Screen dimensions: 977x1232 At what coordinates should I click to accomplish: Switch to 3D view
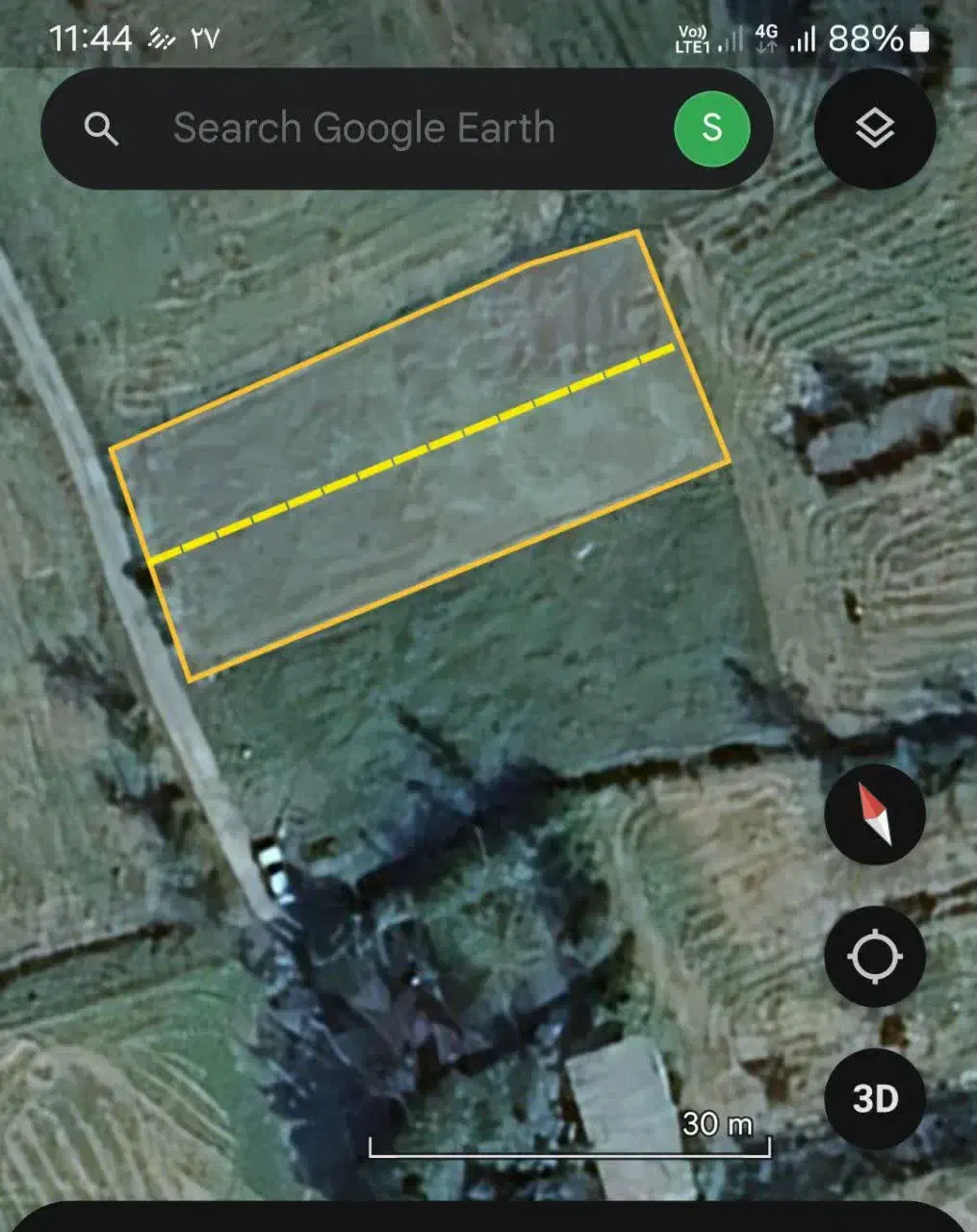coord(874,1098)
